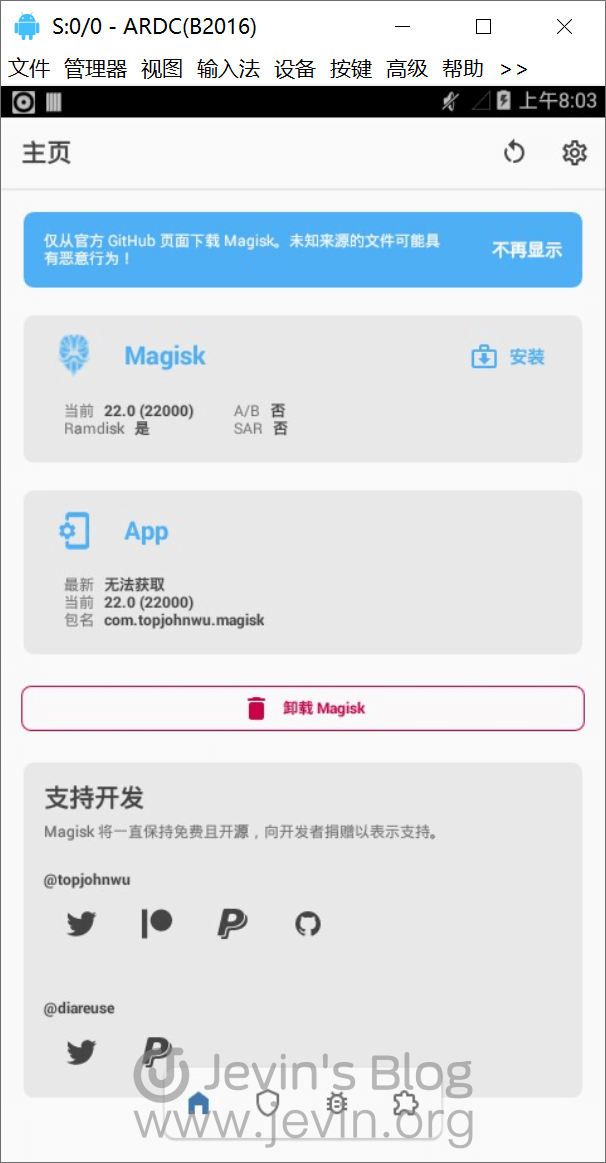Switch to the home tab
606x1163 pixels.
[x=199, y=1103]
